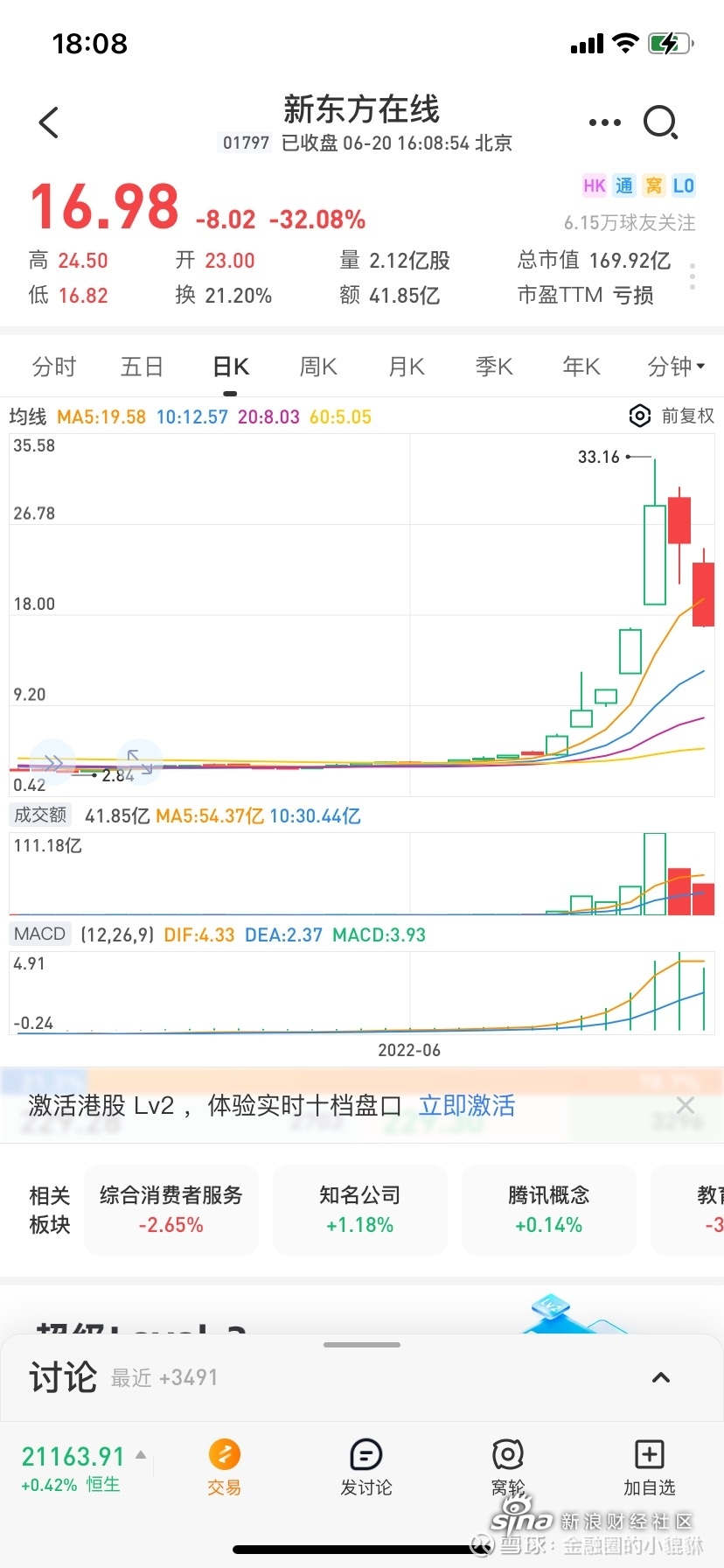724x1568 pixels.
Task: Dismiss the 激活港股 Lv2 banner
Action: coord(686,1105)
